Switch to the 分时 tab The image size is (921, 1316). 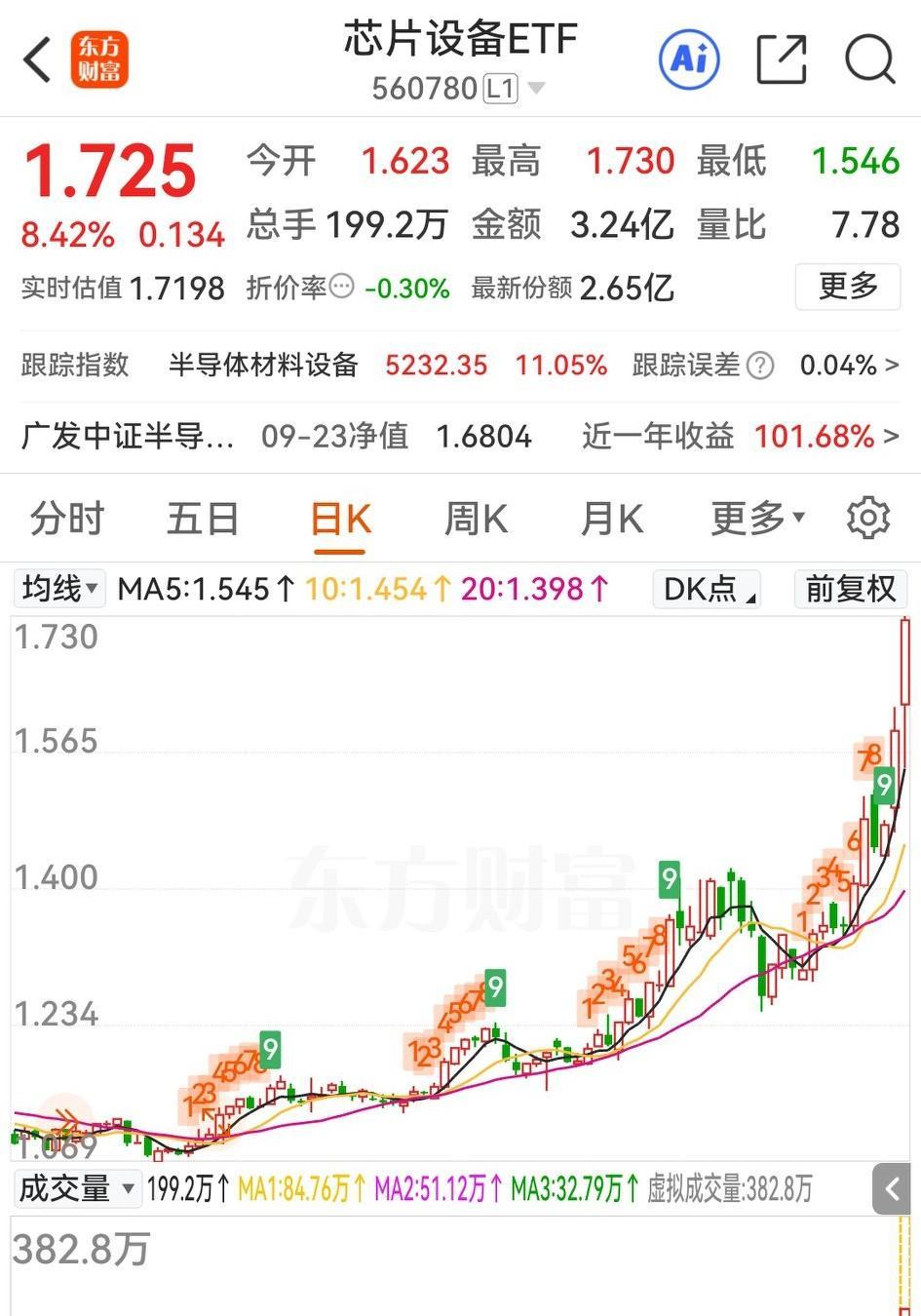tap(66, 519)
